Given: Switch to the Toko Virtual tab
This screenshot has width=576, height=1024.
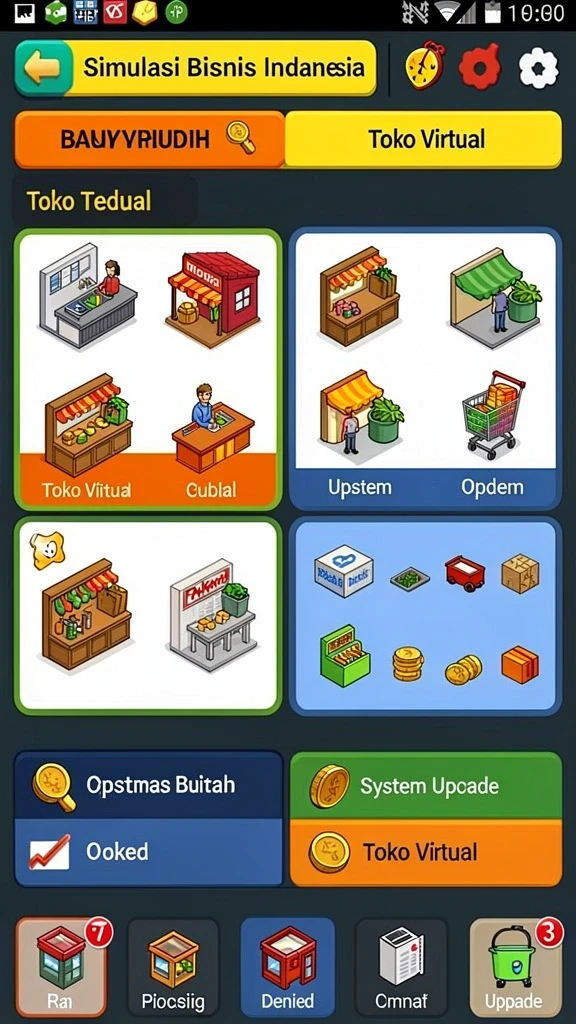Looking at the screenshot, I should pos(424,139).
